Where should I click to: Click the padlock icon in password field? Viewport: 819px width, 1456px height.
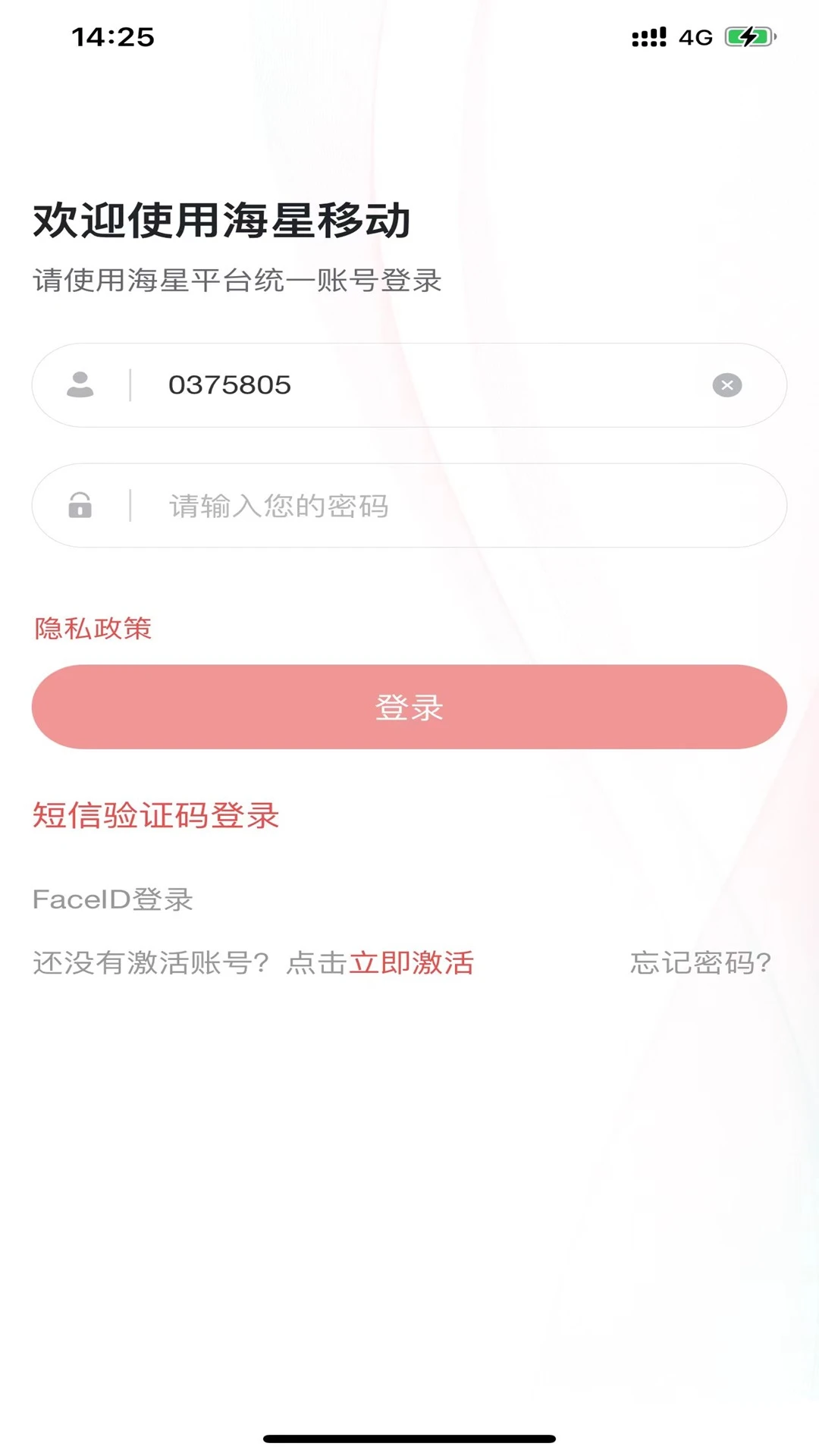[80, 507]
